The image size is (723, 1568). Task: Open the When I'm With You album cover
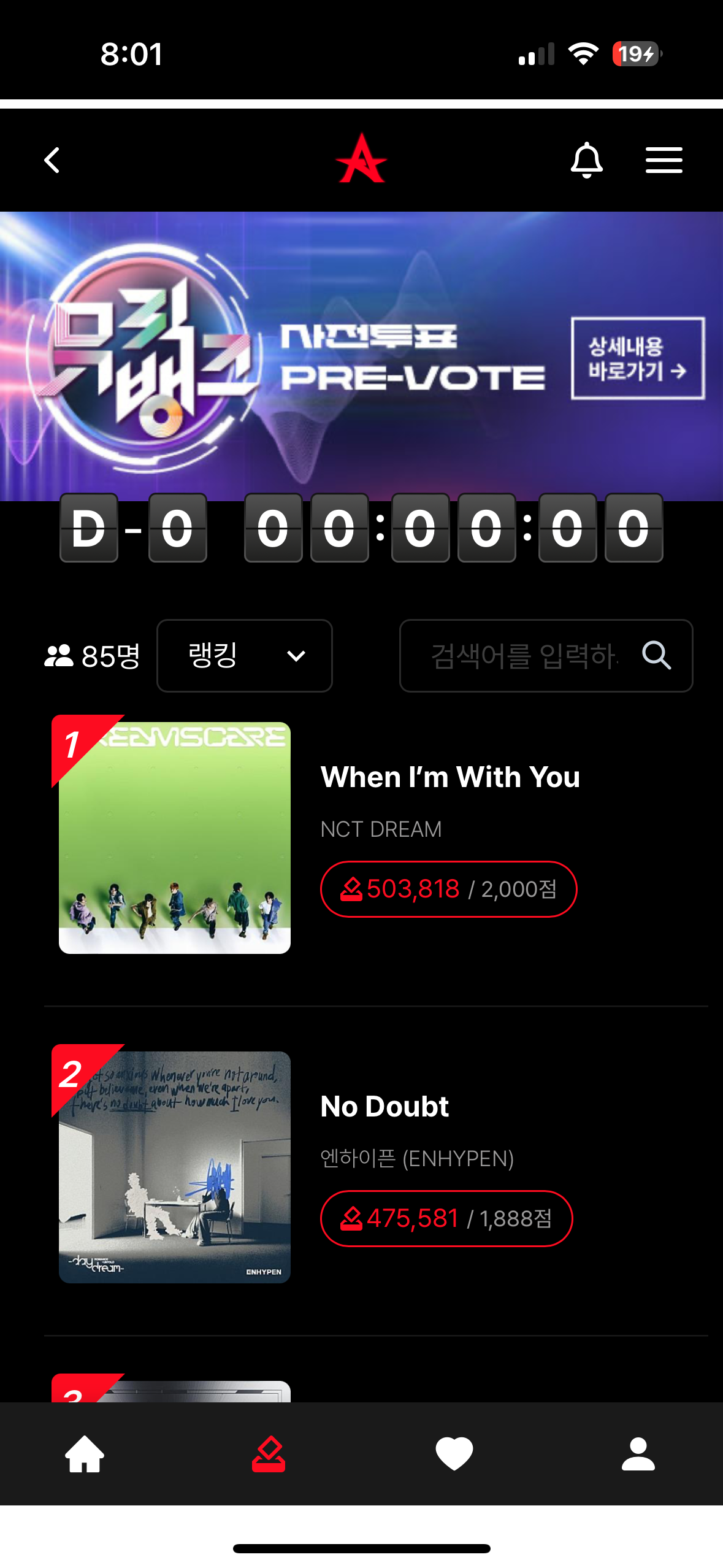175,837
